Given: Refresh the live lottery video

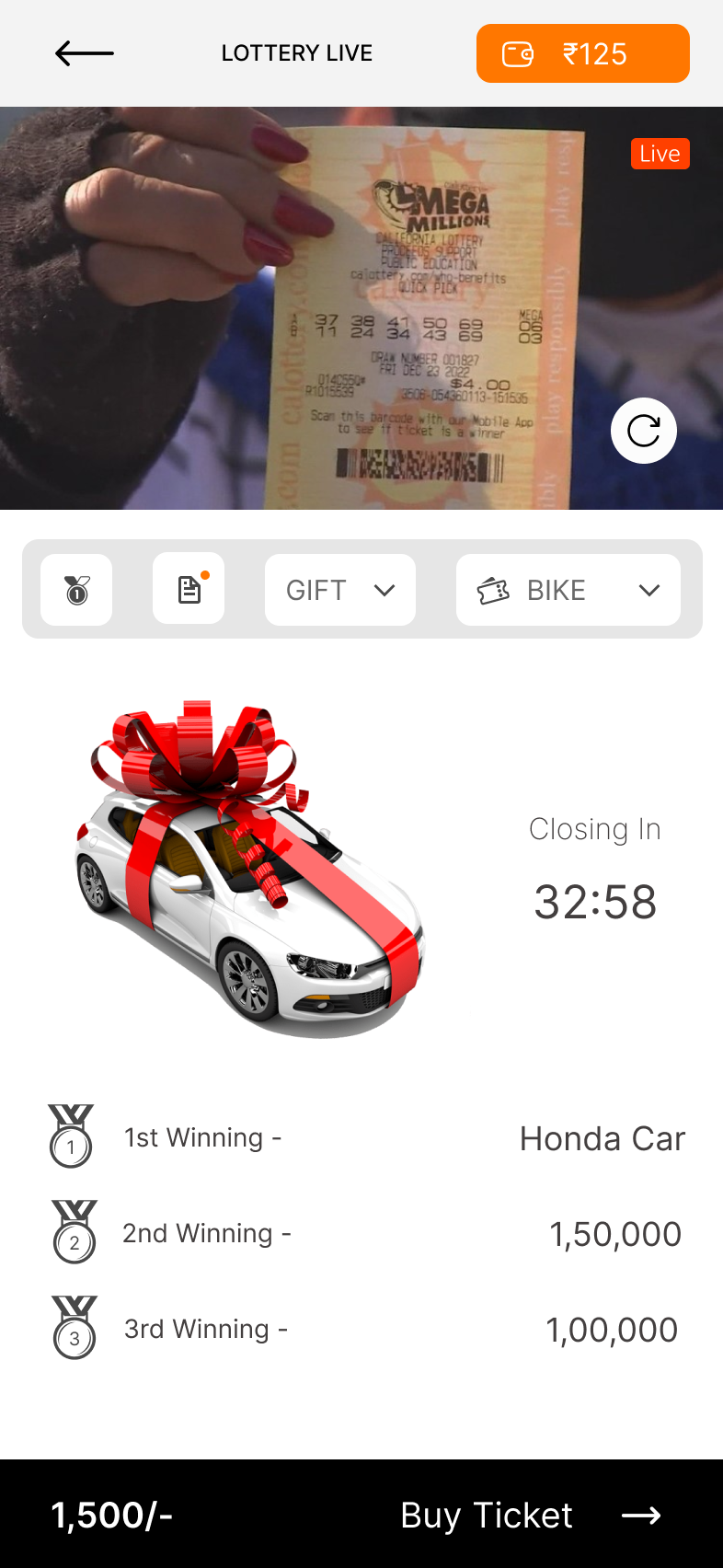Looking at the screenshot, I should click(643, 431).
